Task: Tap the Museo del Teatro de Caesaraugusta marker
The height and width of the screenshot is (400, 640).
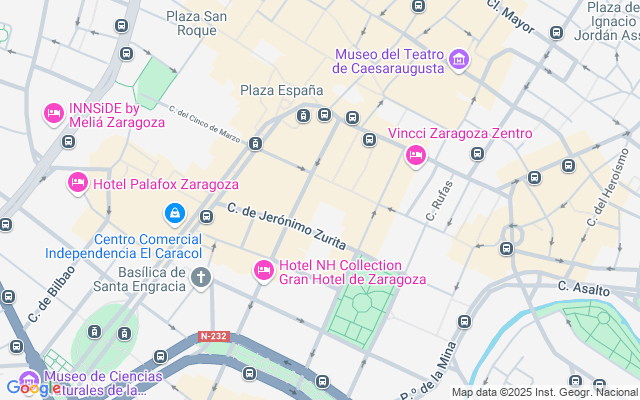Action: click(459, 60)
